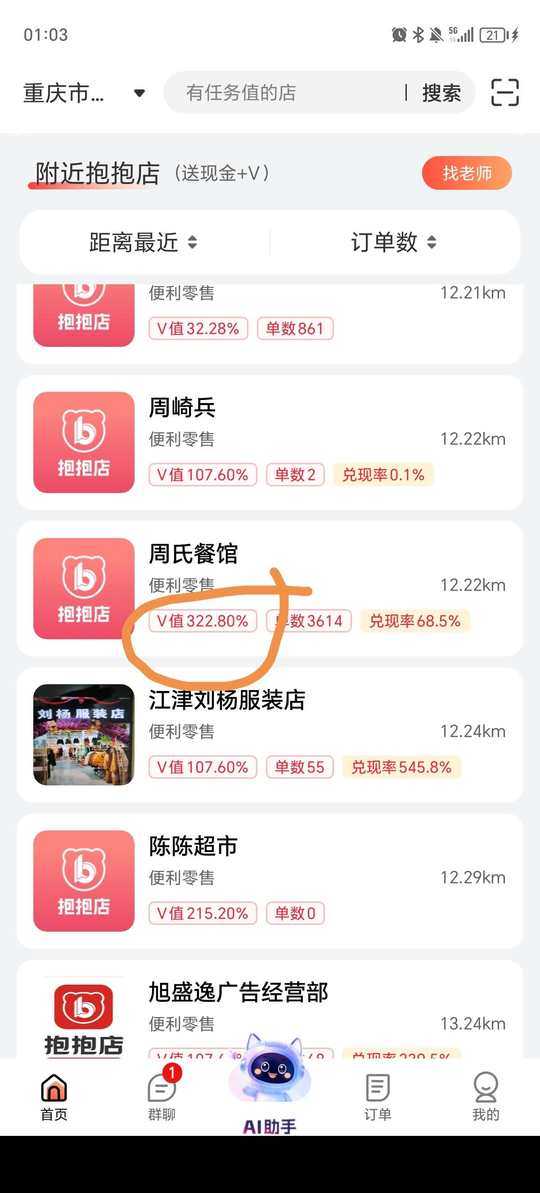This screenshot has height=1193, width=540.
Task: Sort by 距离最近
Action: tap(144, 243)
